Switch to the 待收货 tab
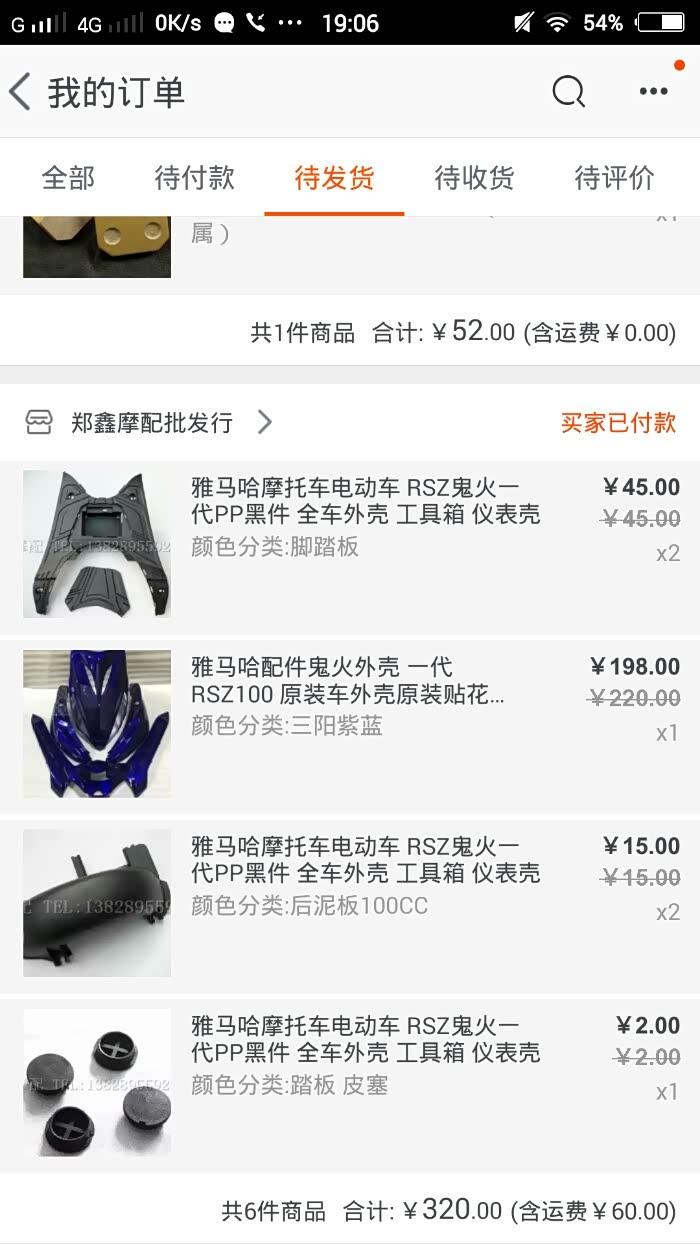Viewport: 700px width, 1244px height. click(474, 178)
